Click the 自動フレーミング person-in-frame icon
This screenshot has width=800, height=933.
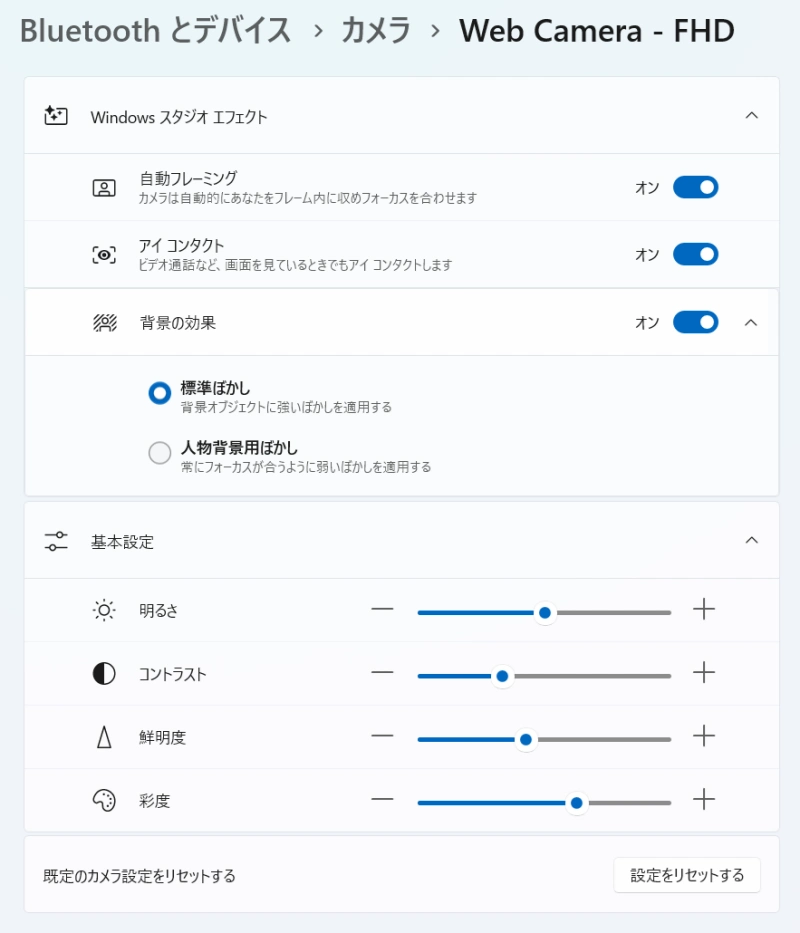[104, 187]
